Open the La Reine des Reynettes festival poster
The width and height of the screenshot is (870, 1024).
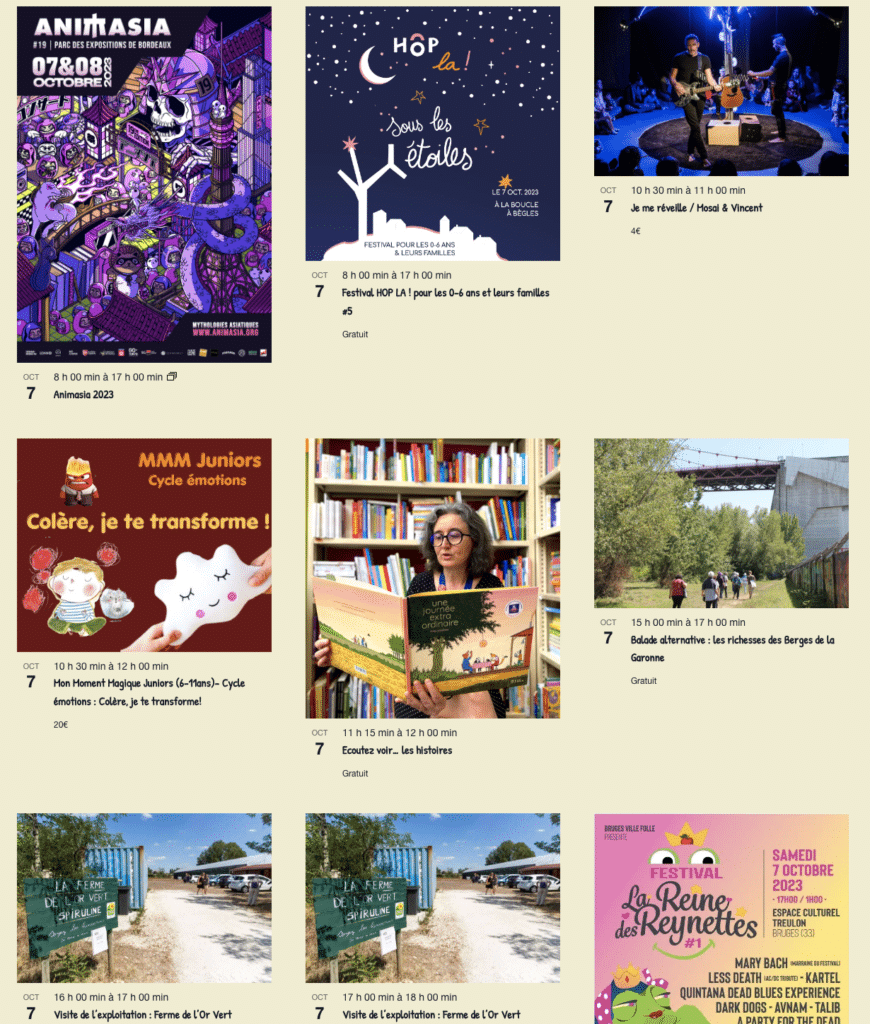(721, 918)
